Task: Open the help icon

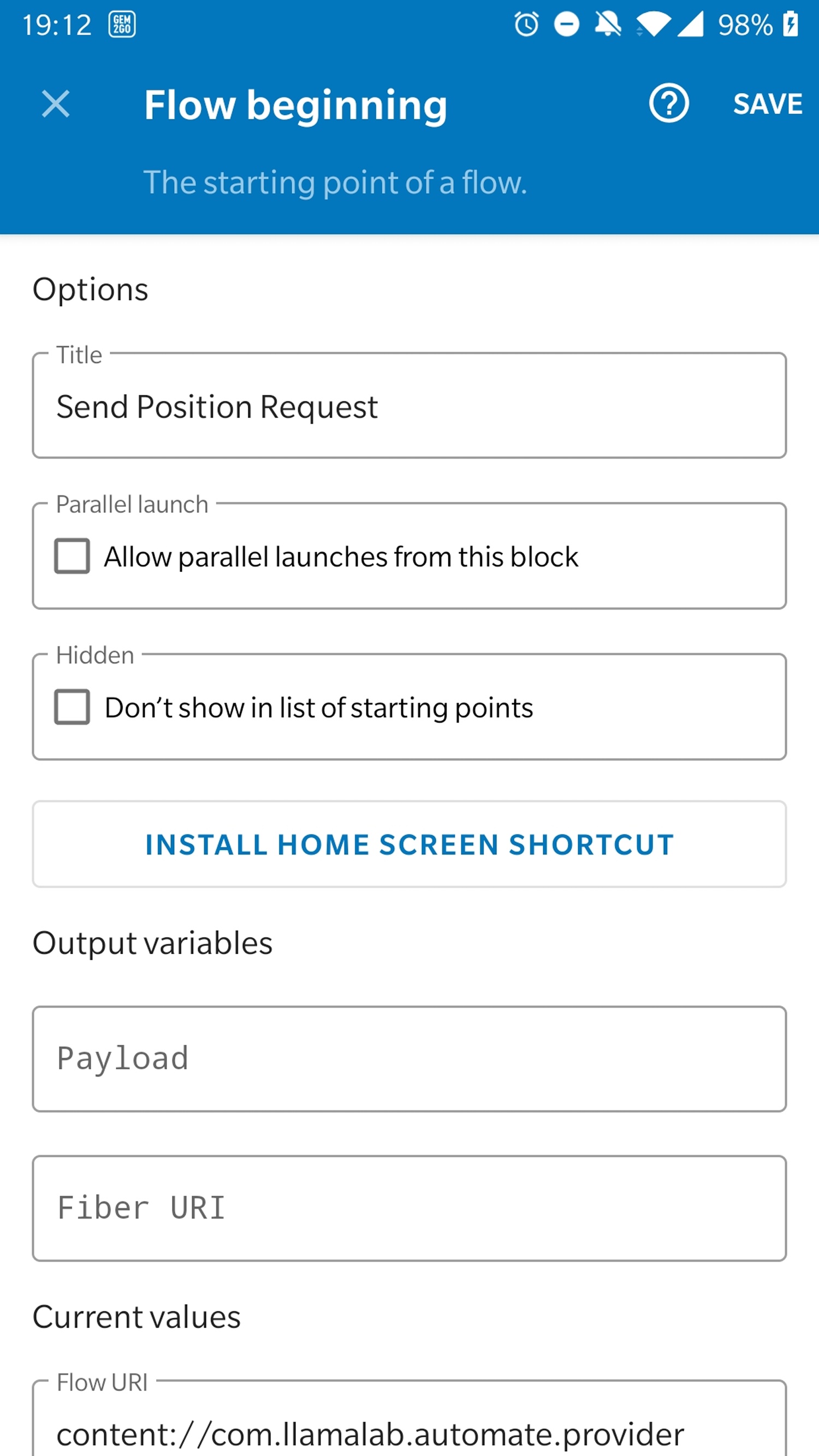Action: tap(669, 103)
